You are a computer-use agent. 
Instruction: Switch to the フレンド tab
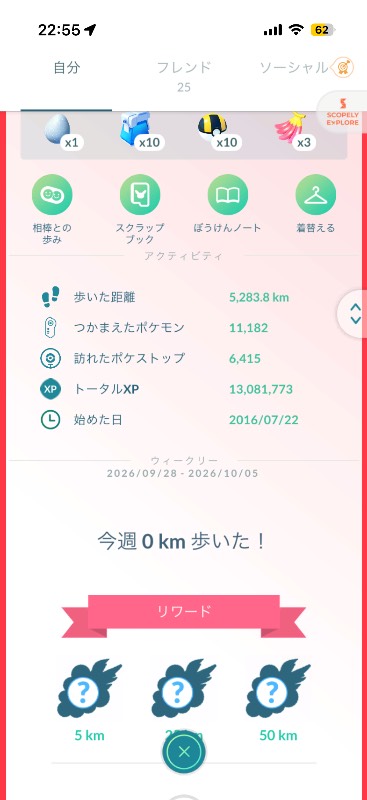coord(184,75)
